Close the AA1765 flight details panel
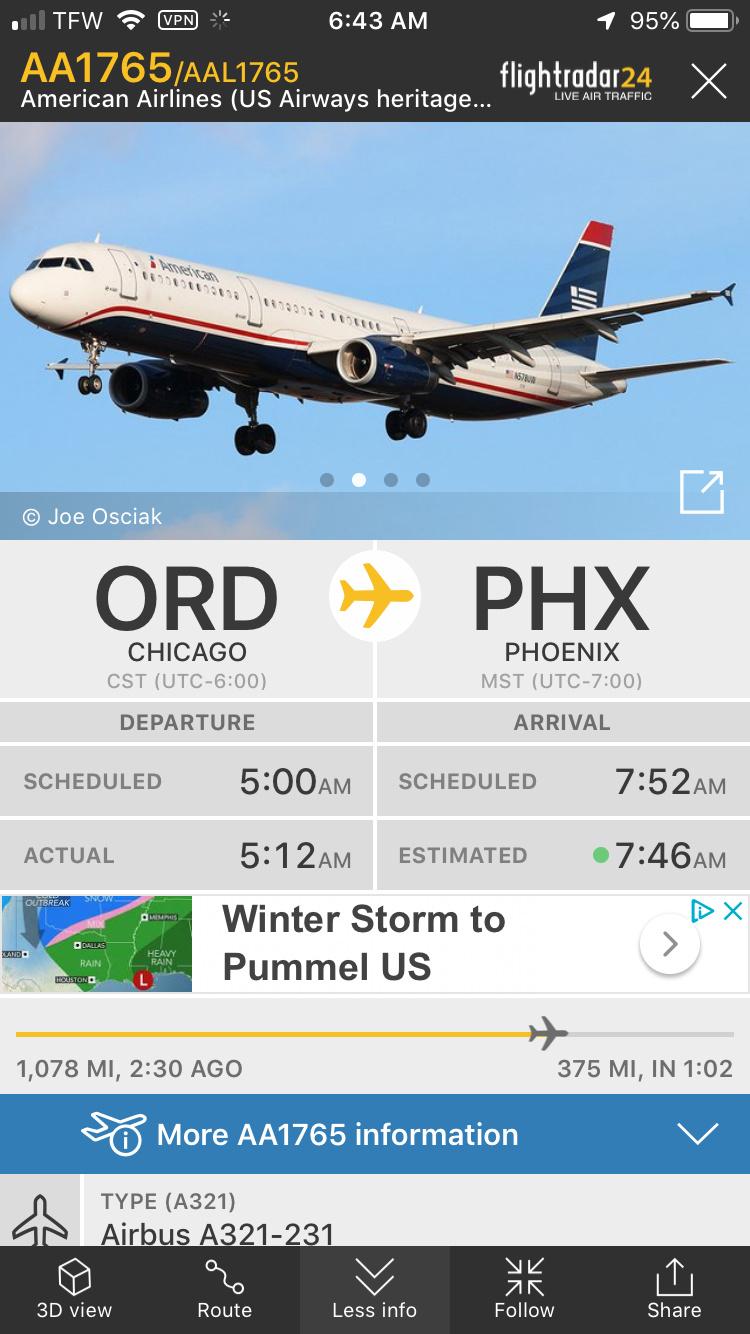 point(708,81)
